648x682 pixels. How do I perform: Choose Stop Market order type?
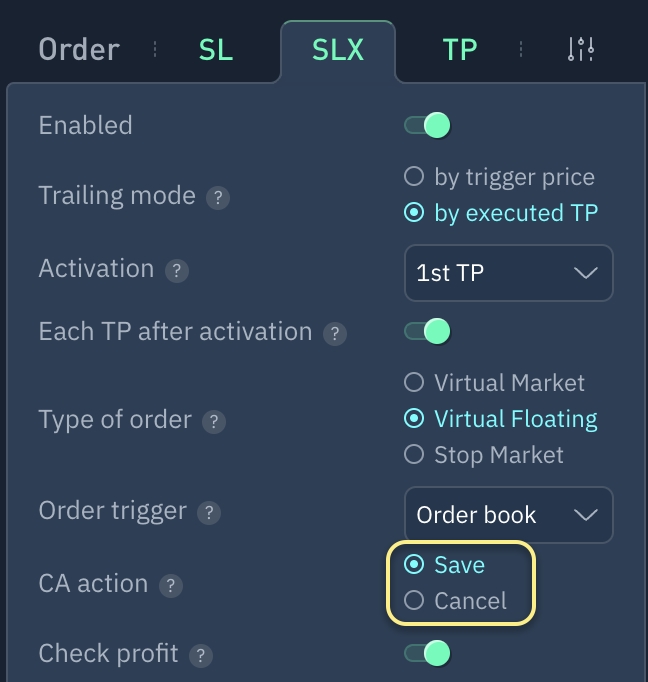tap(414, 455)
